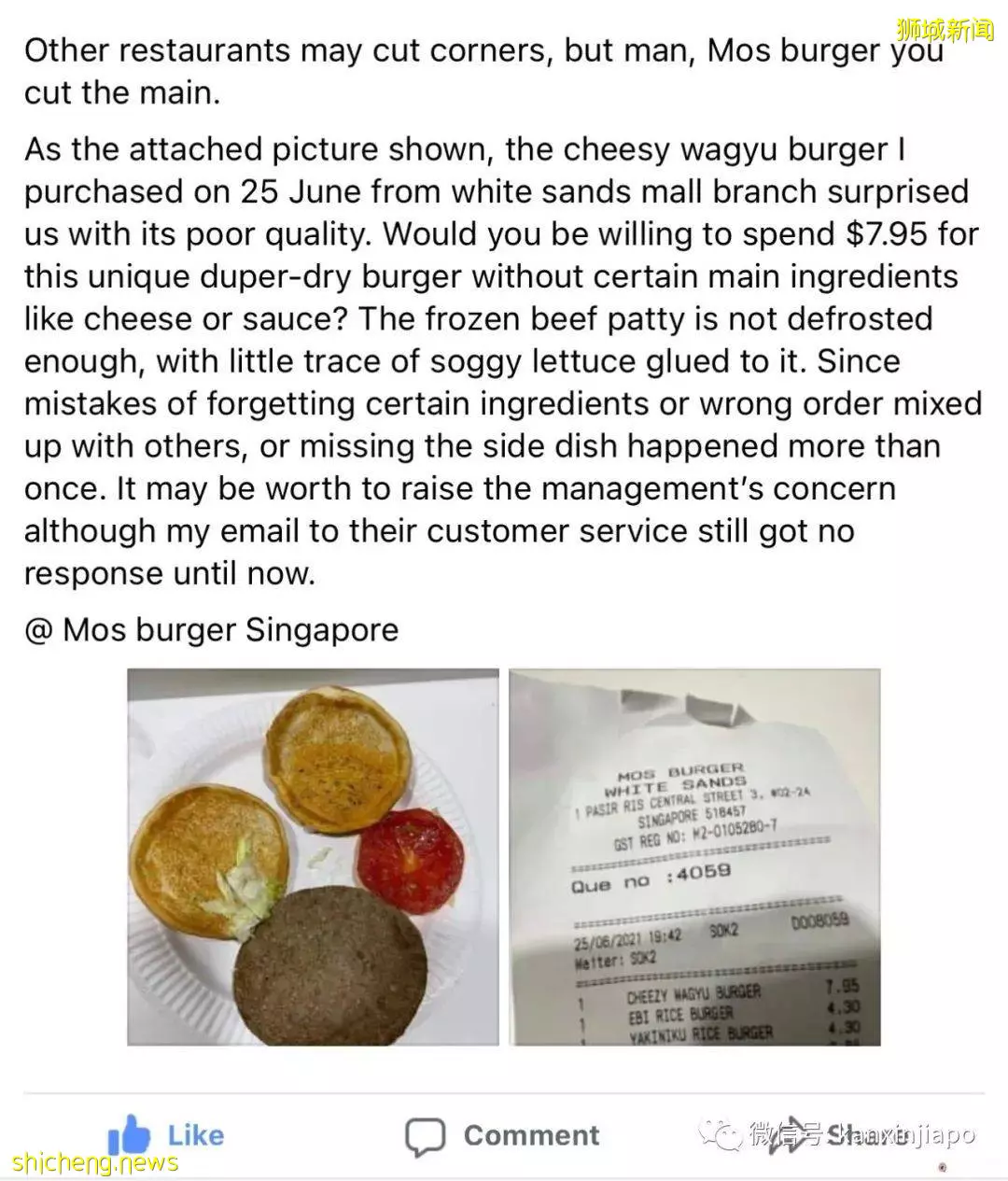Comment on the post
This screenshot has width=1008, height=1181.
[x=502, y=1135]
